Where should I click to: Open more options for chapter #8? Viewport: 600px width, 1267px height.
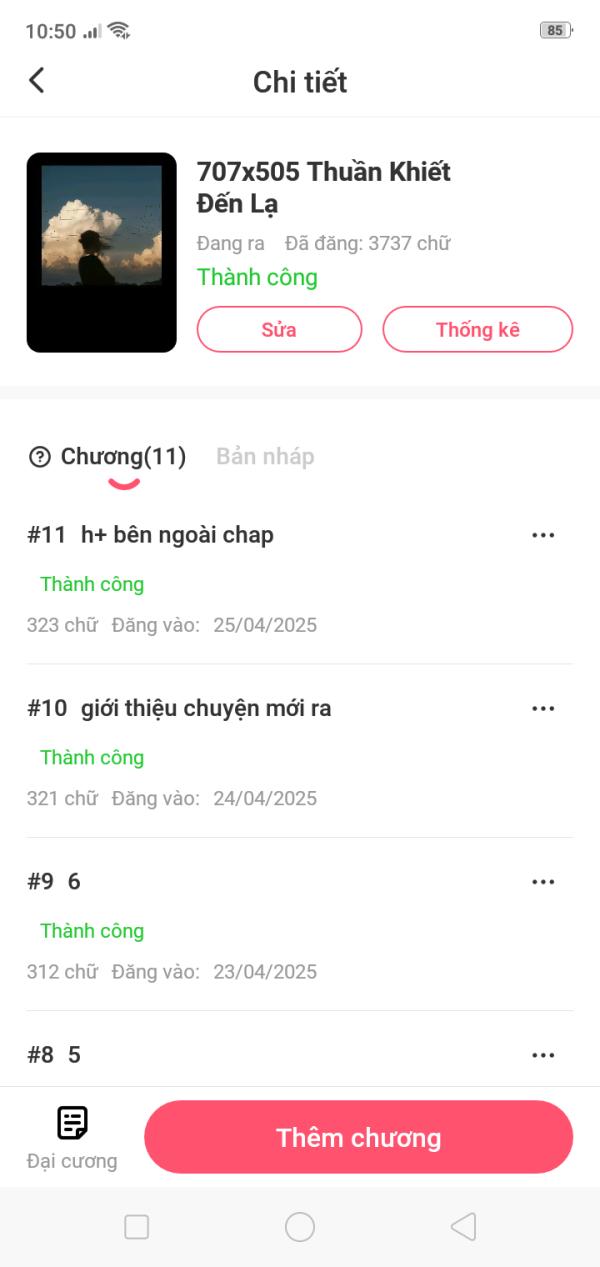click(543, 1055)
